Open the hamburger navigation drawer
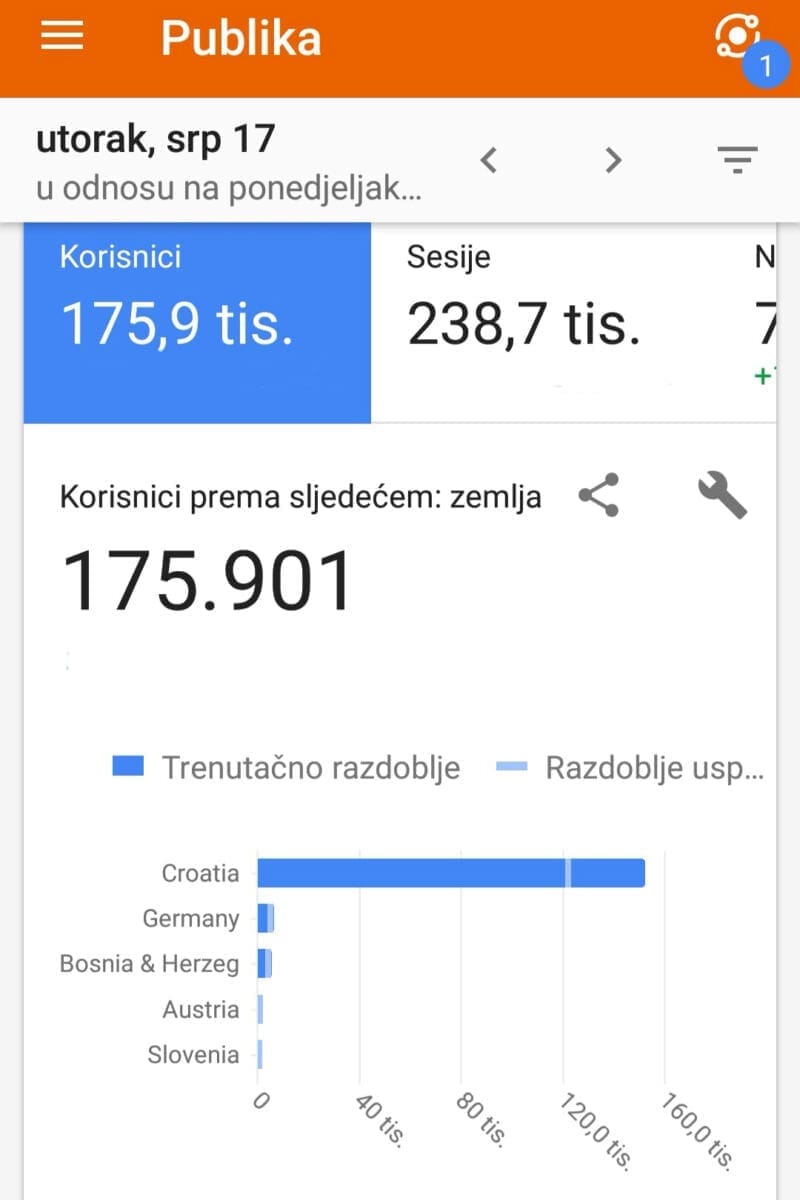 pyautogui.click(x=61, y=37)
